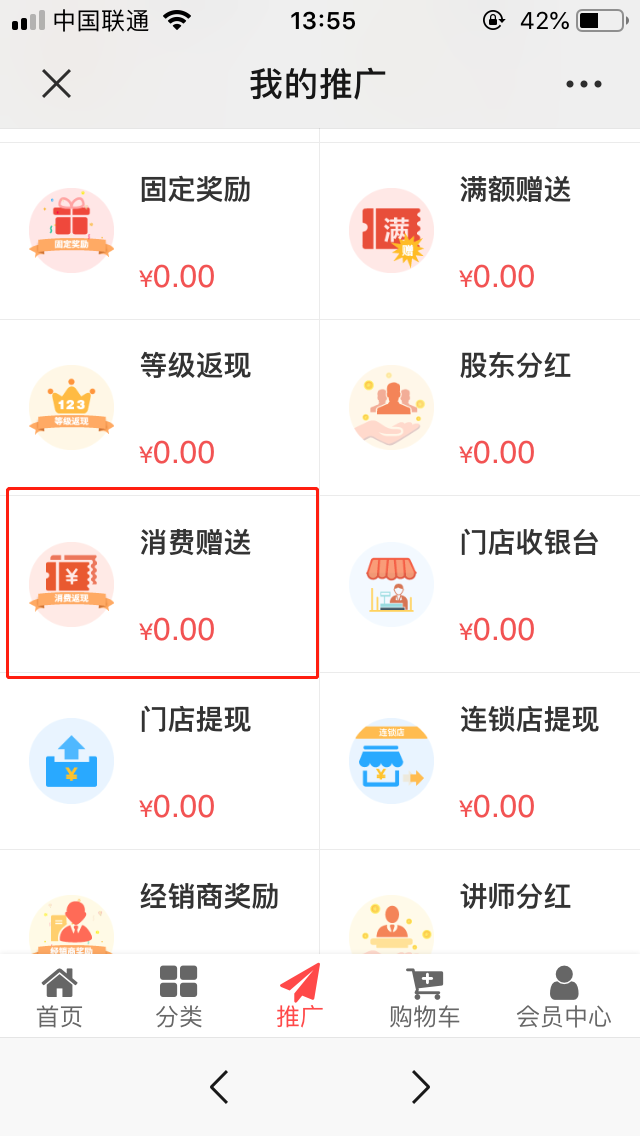This screenshot has width=640, height=1136.
Task: Open 股东分红 item
Action: coord(480,408)
